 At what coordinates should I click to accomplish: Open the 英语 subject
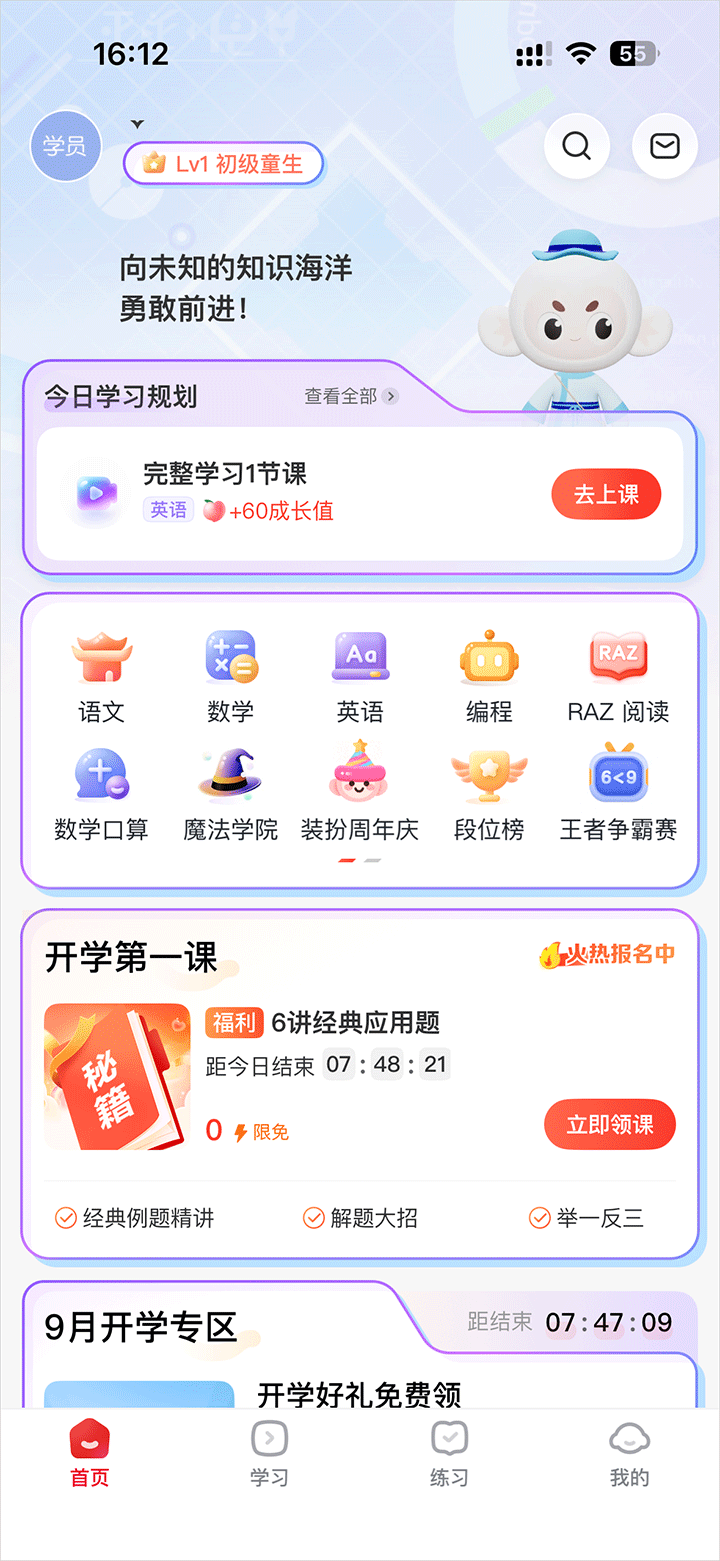[360, 677]
